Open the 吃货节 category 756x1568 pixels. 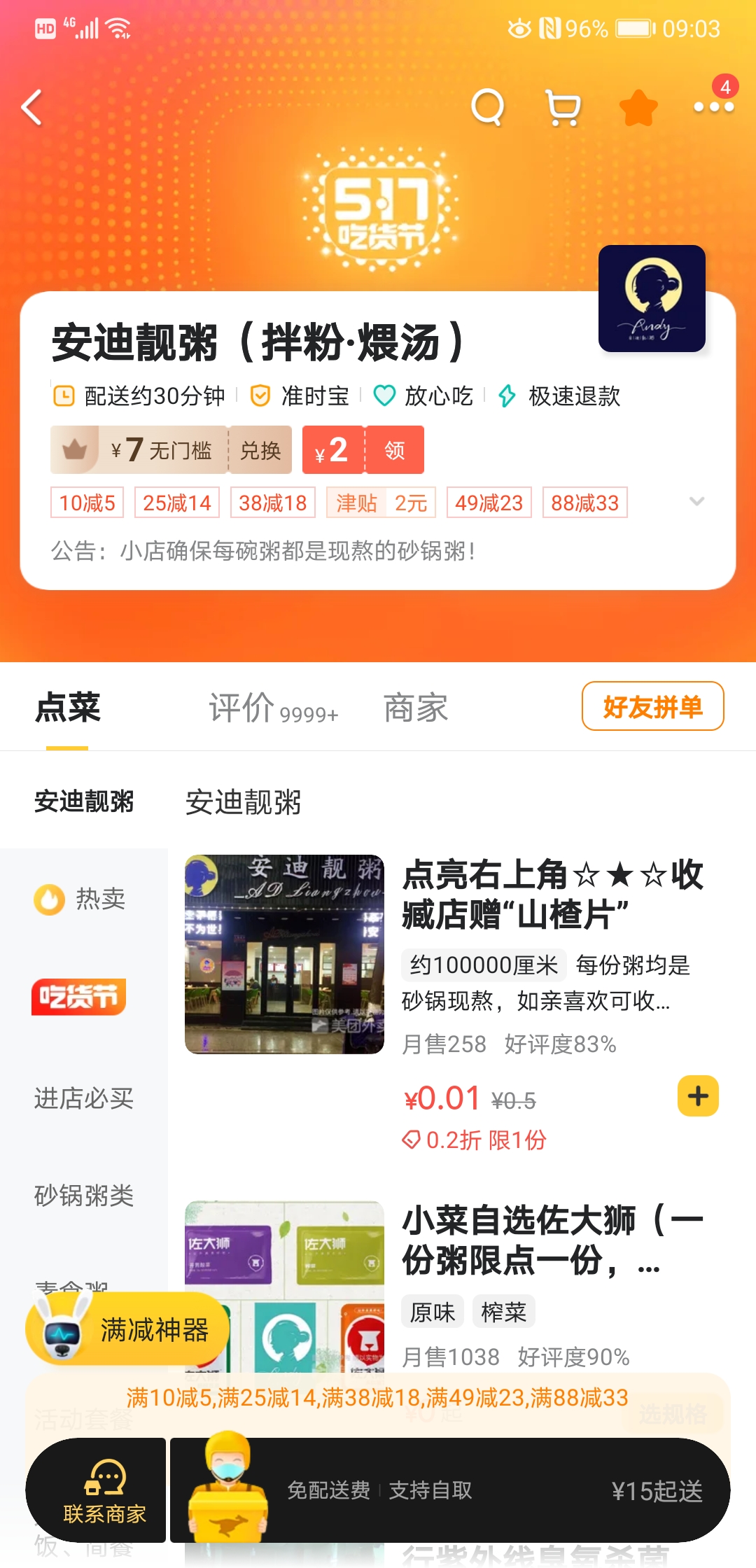coord(78,997)
